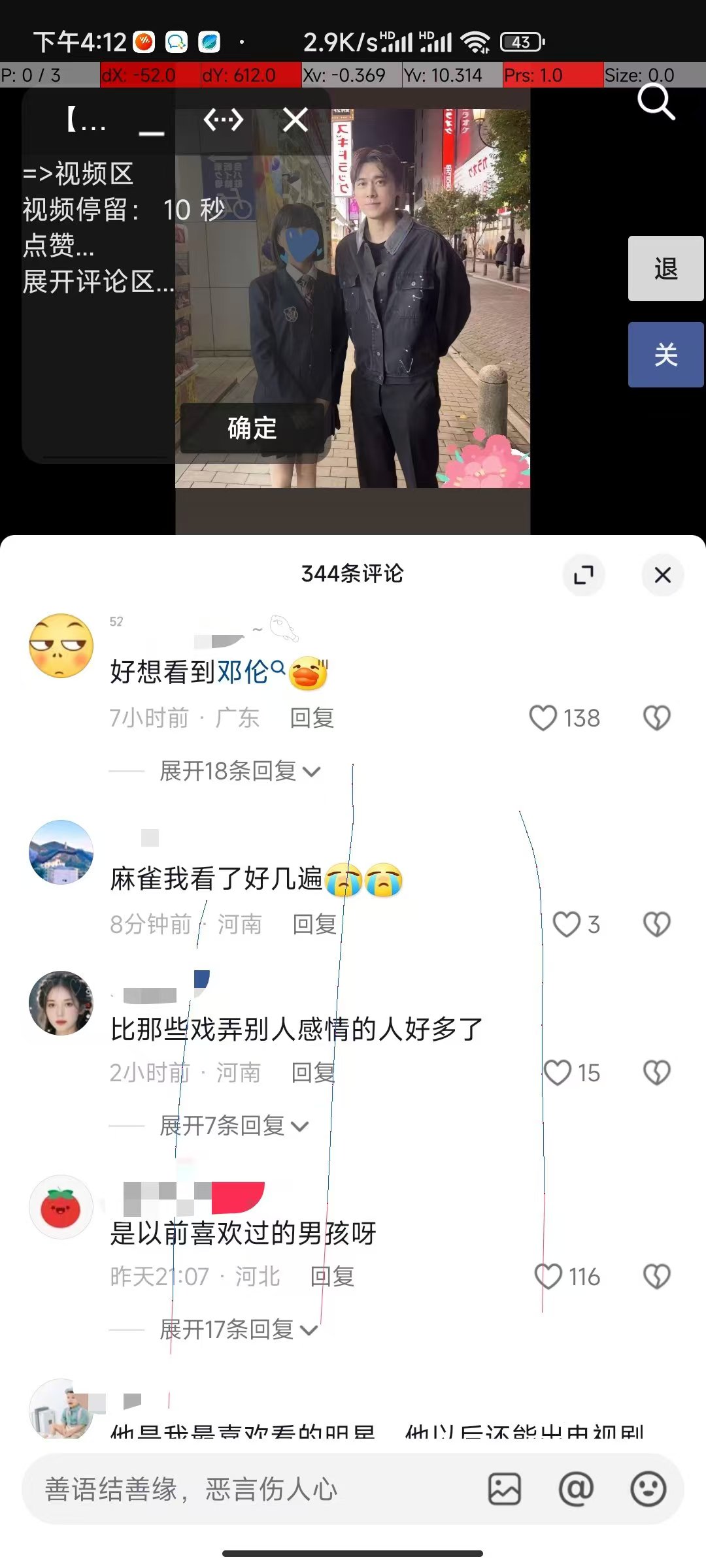This screenshot has height=1568, width=706.
Task: Like the comment 是以前喜欢过的男孩呀
Action: (x=548, y=1277)
